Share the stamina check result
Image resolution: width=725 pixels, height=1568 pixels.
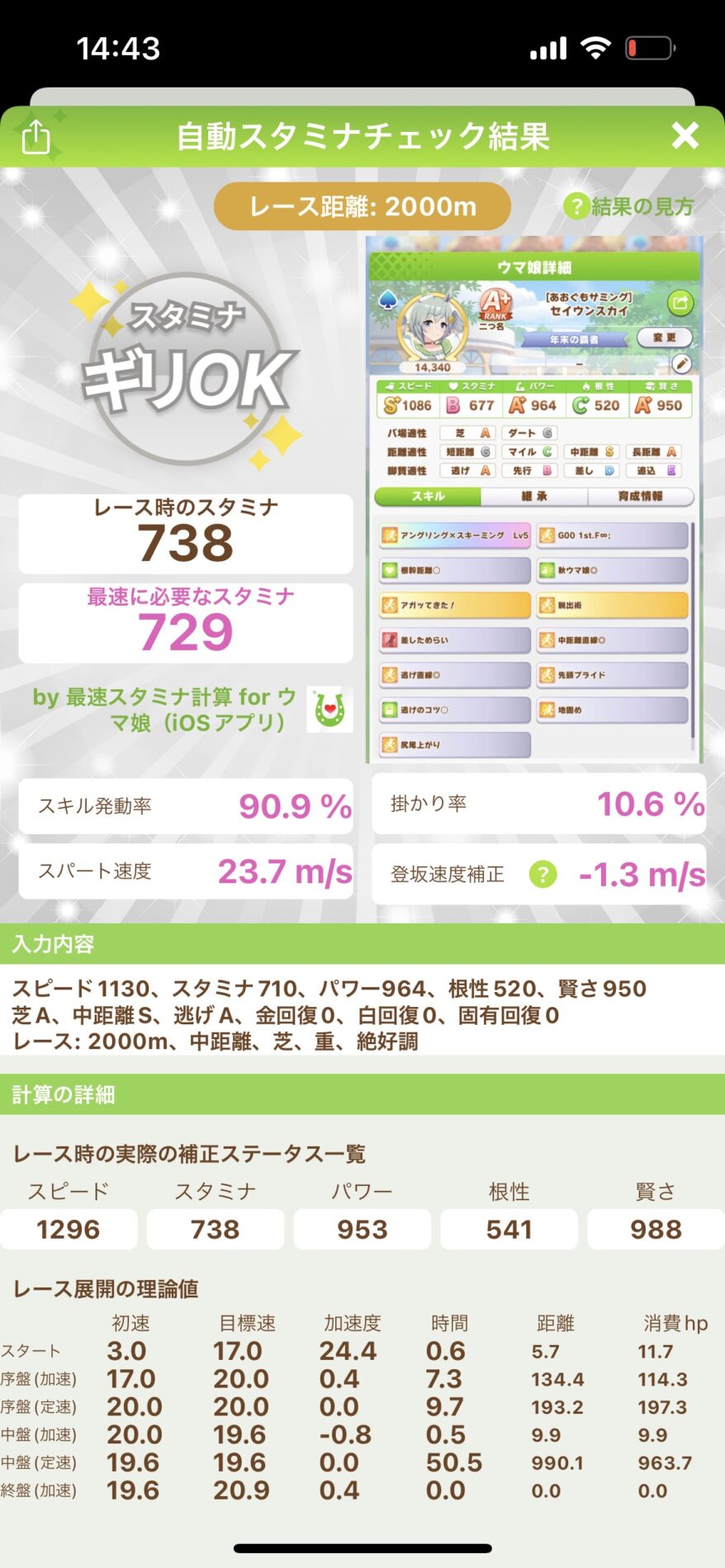point(36,137)
